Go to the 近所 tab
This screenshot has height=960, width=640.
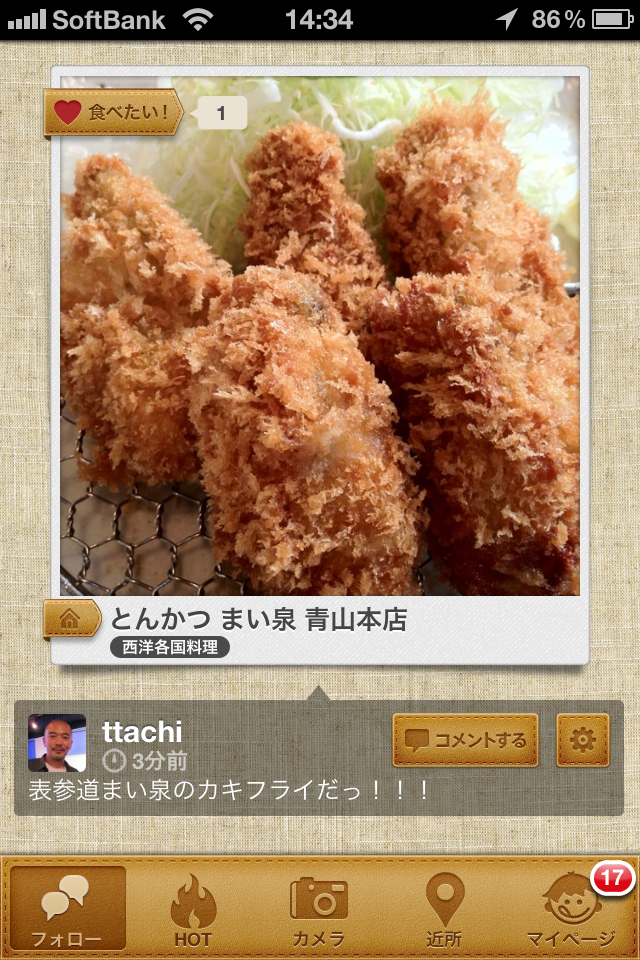pyautogui.click(x=445, y=908)
